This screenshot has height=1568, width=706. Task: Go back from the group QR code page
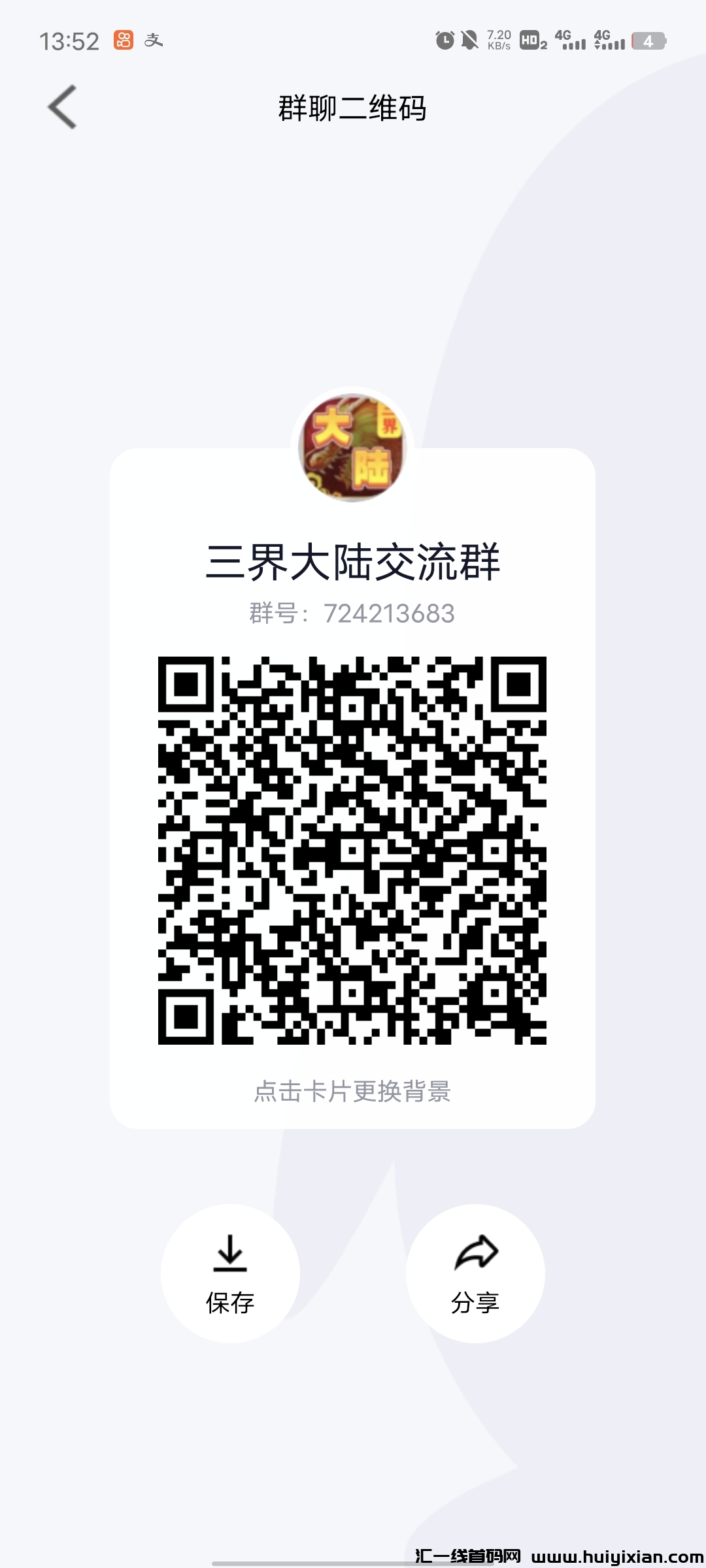click(x=62, y=107)
